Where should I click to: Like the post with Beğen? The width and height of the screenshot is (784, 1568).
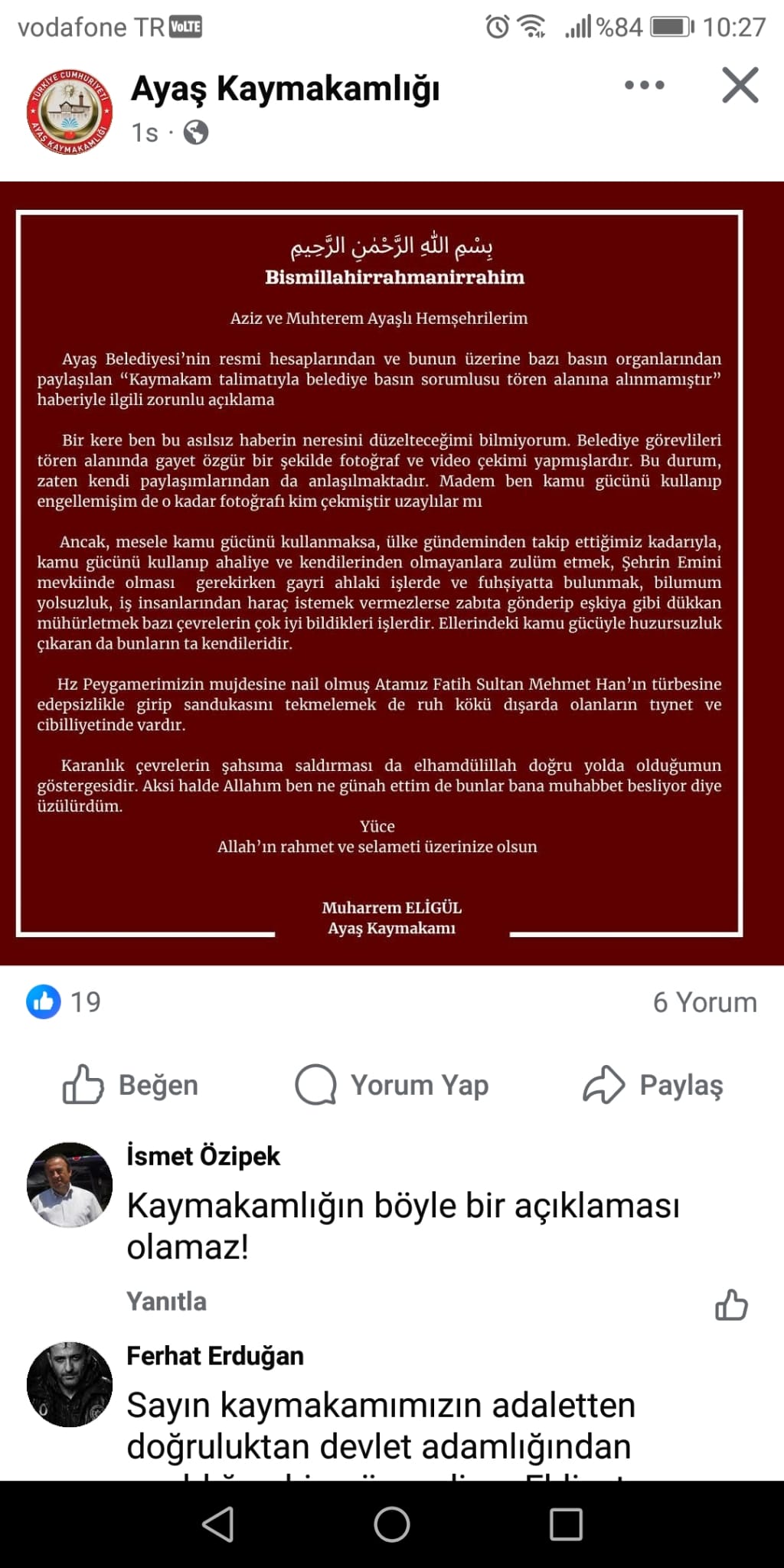pos(131,1085)
